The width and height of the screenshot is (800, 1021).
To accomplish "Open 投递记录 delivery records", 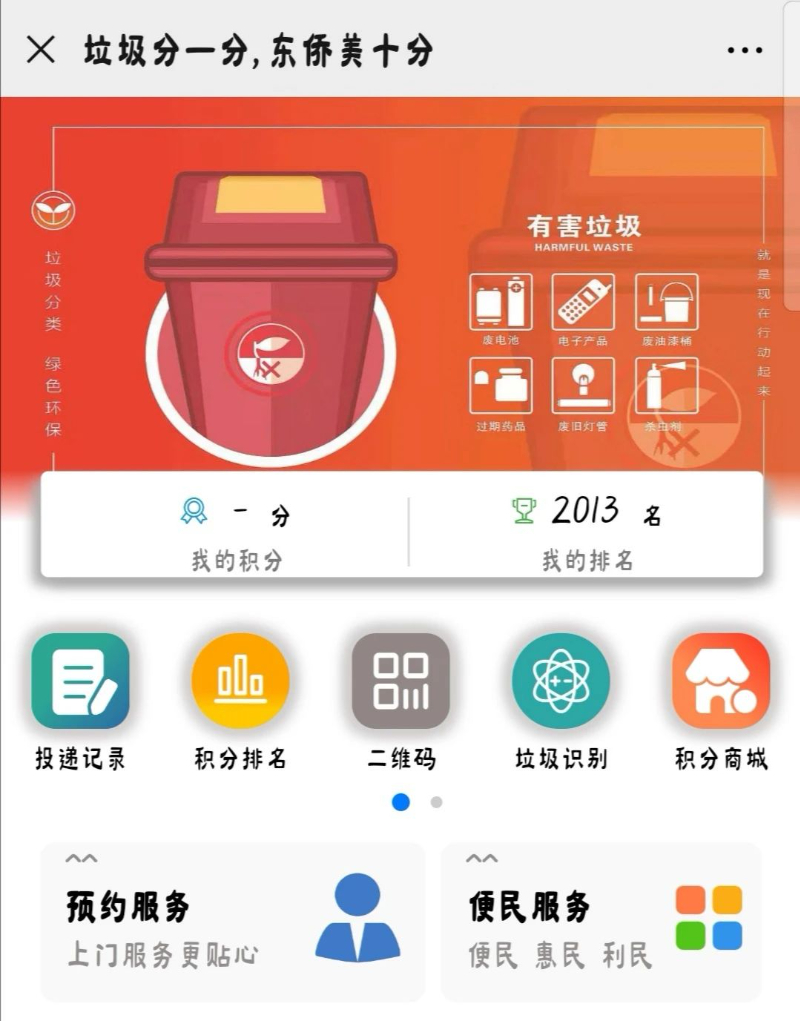I will coord(80,682).
